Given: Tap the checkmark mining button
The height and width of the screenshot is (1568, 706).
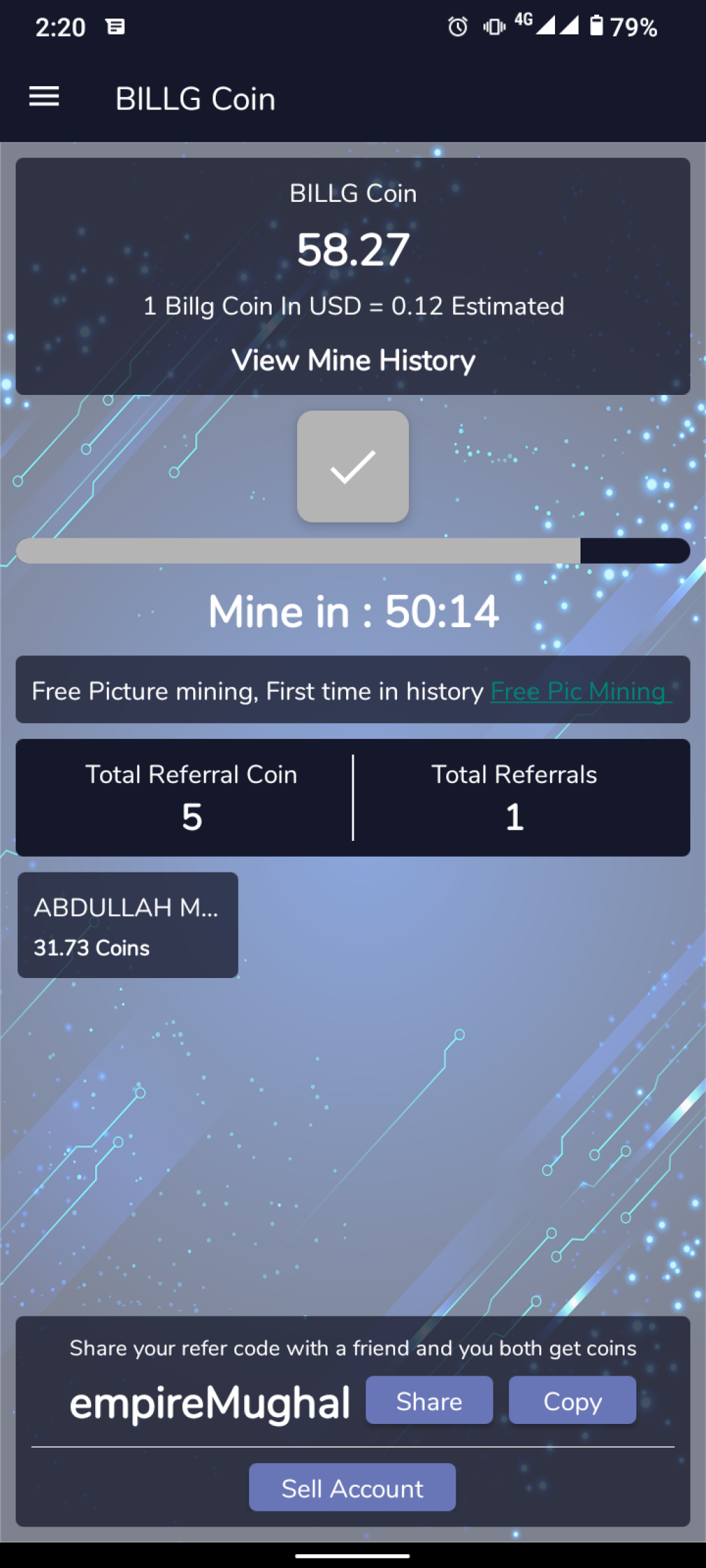Looking at the screenshot, I should [x=353, y=467].
